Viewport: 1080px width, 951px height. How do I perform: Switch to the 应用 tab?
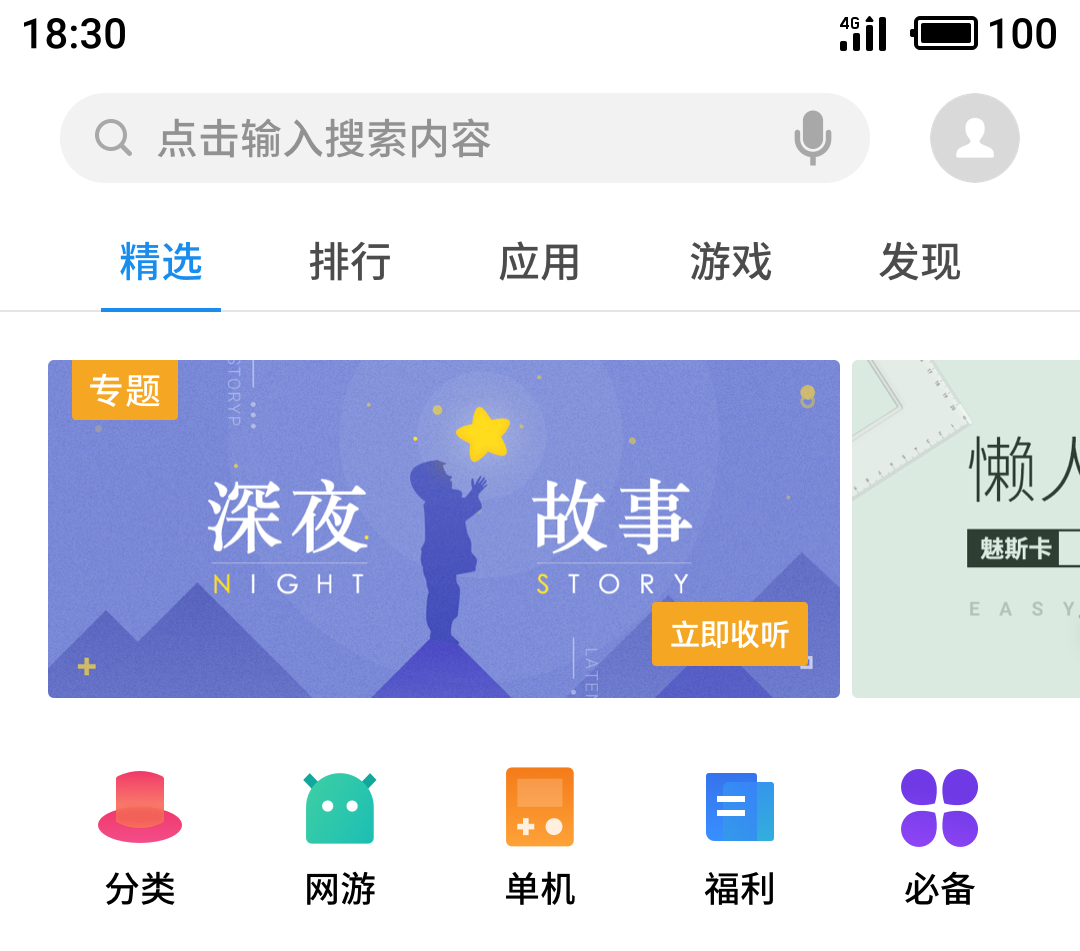pos(539,262)
